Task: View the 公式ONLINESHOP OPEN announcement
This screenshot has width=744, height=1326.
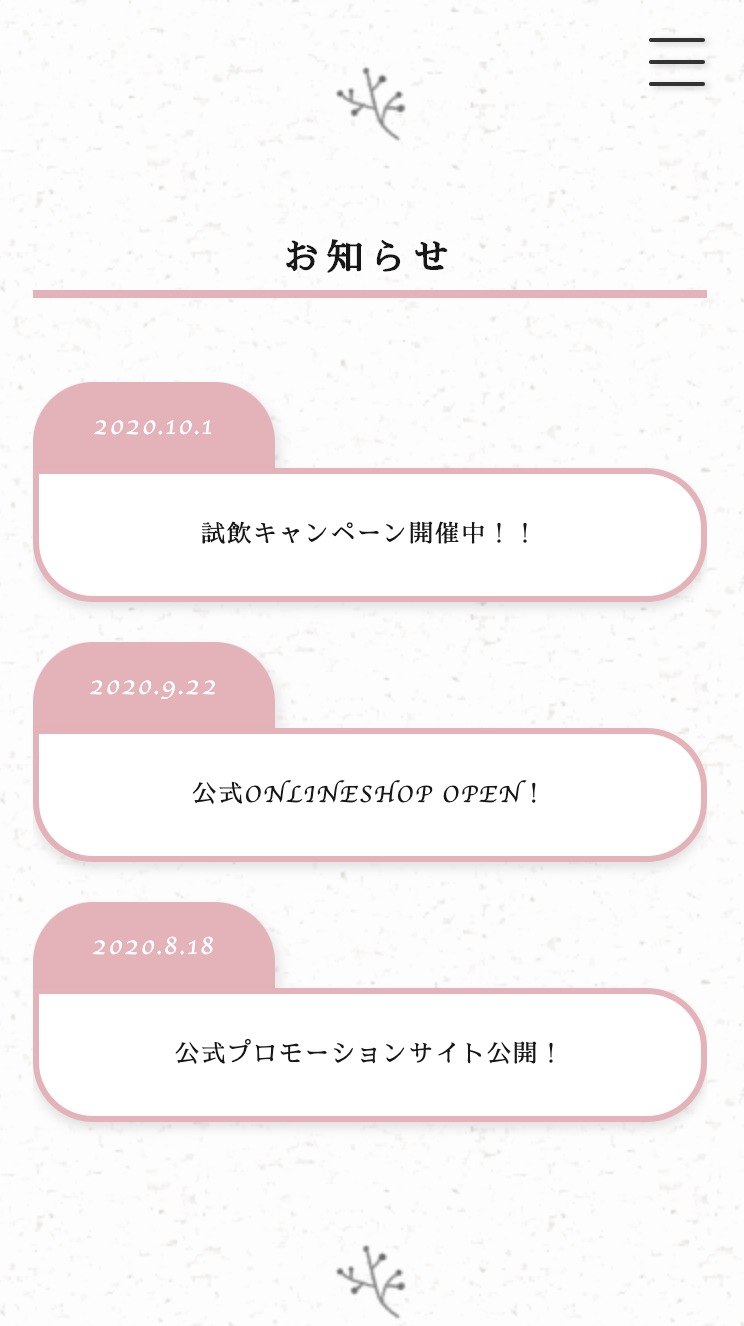Action: pyautogui.click(x=370, y=794)
